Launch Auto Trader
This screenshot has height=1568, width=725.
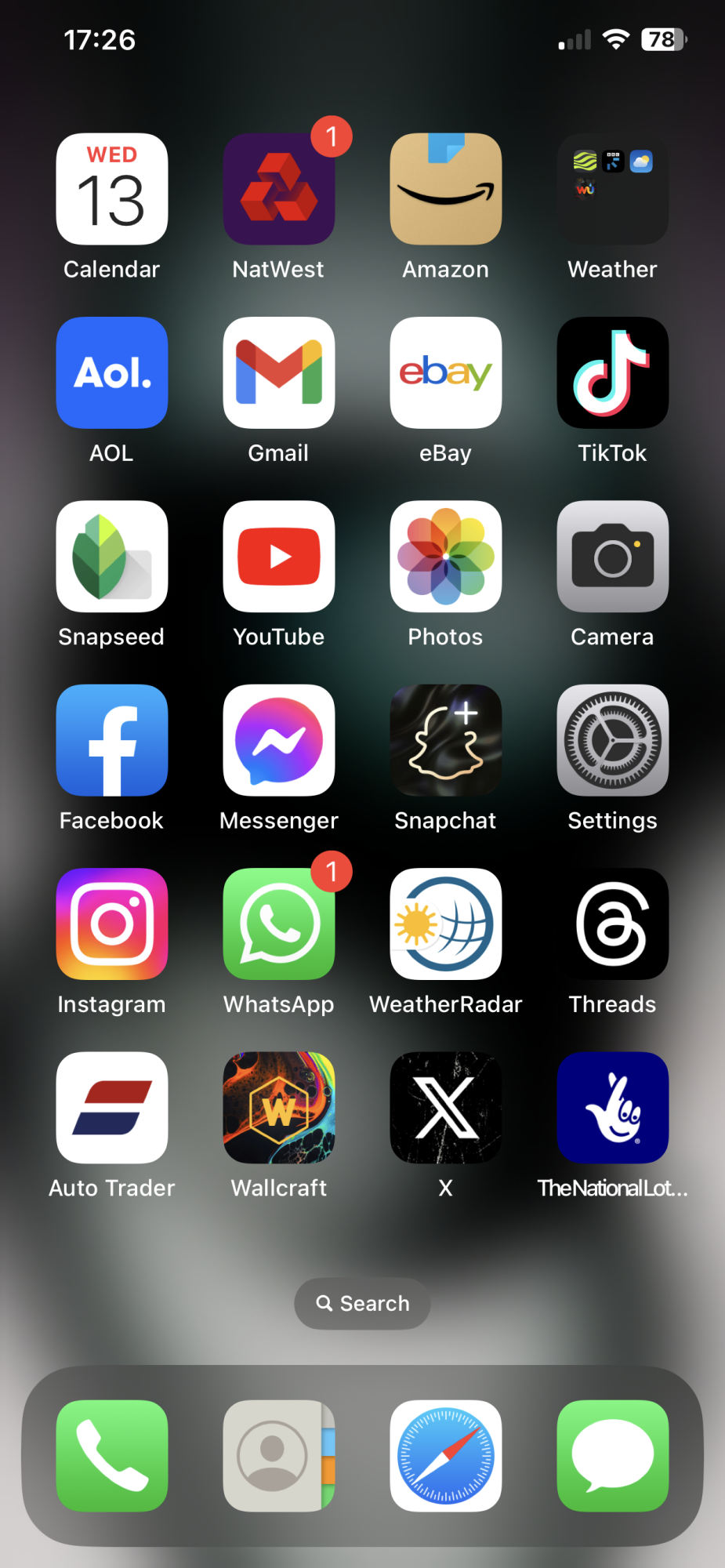coord(111,1107)
